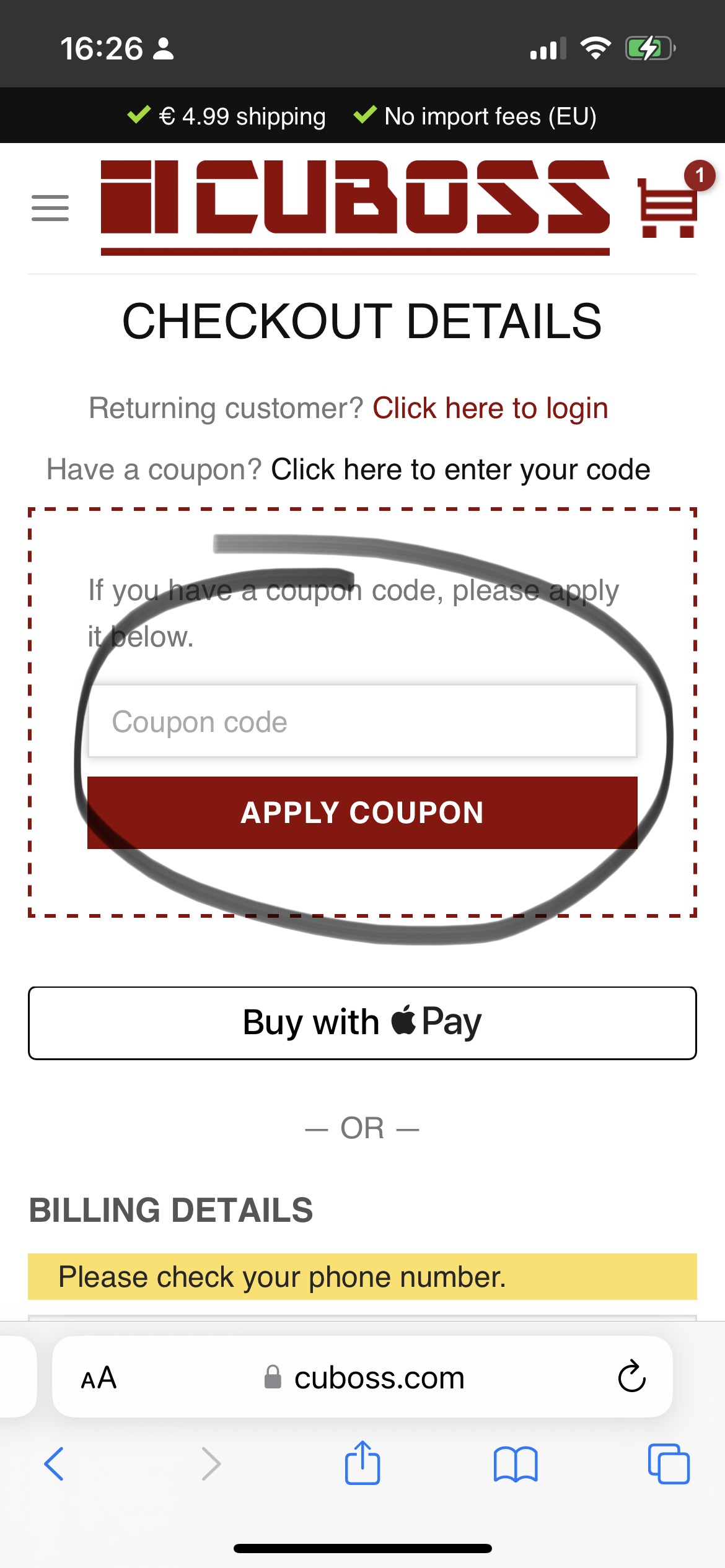
Task: Open the hamburger menu
Action: [50, 208]
